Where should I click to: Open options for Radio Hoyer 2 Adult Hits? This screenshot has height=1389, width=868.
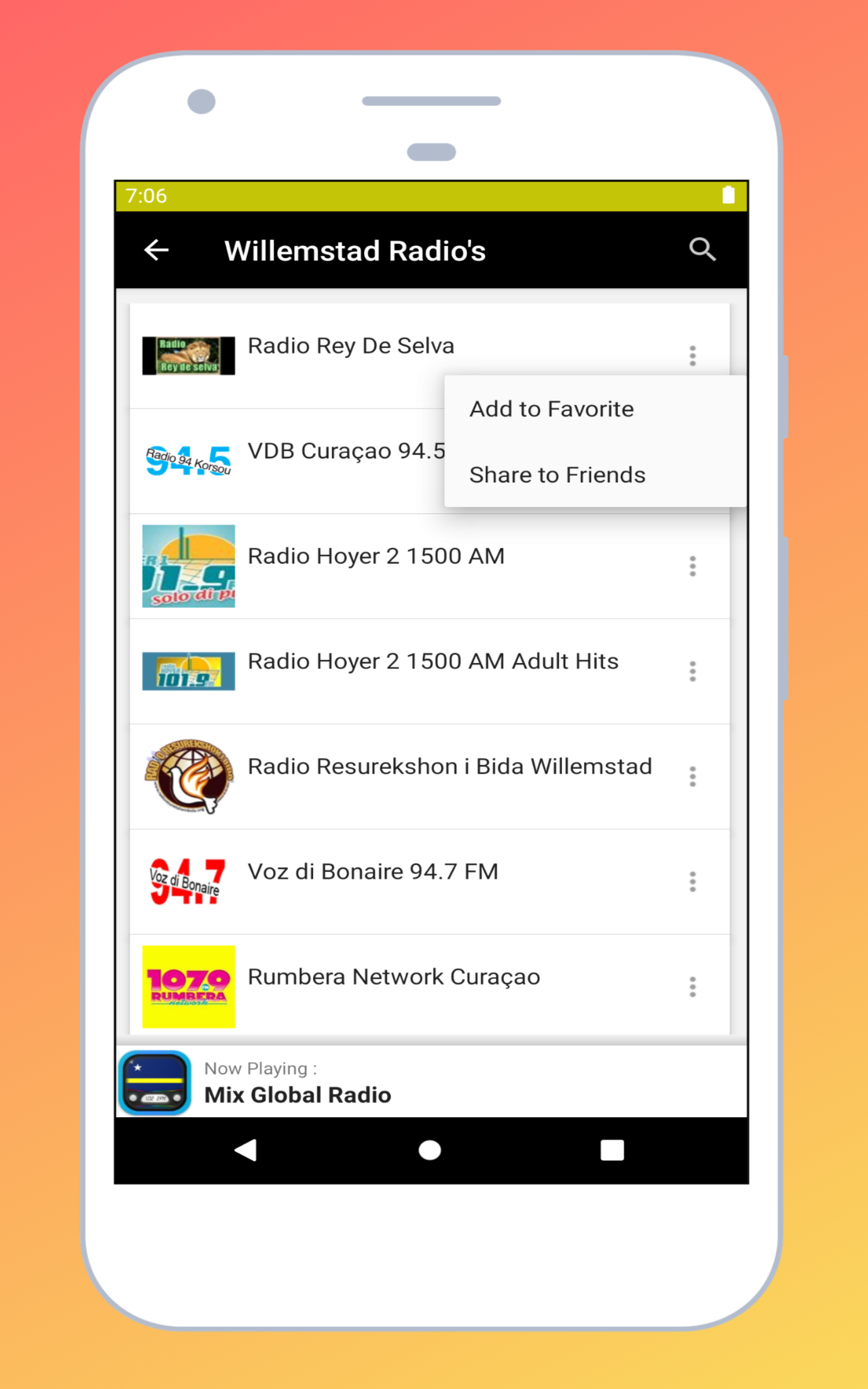[x=692, y=671]
